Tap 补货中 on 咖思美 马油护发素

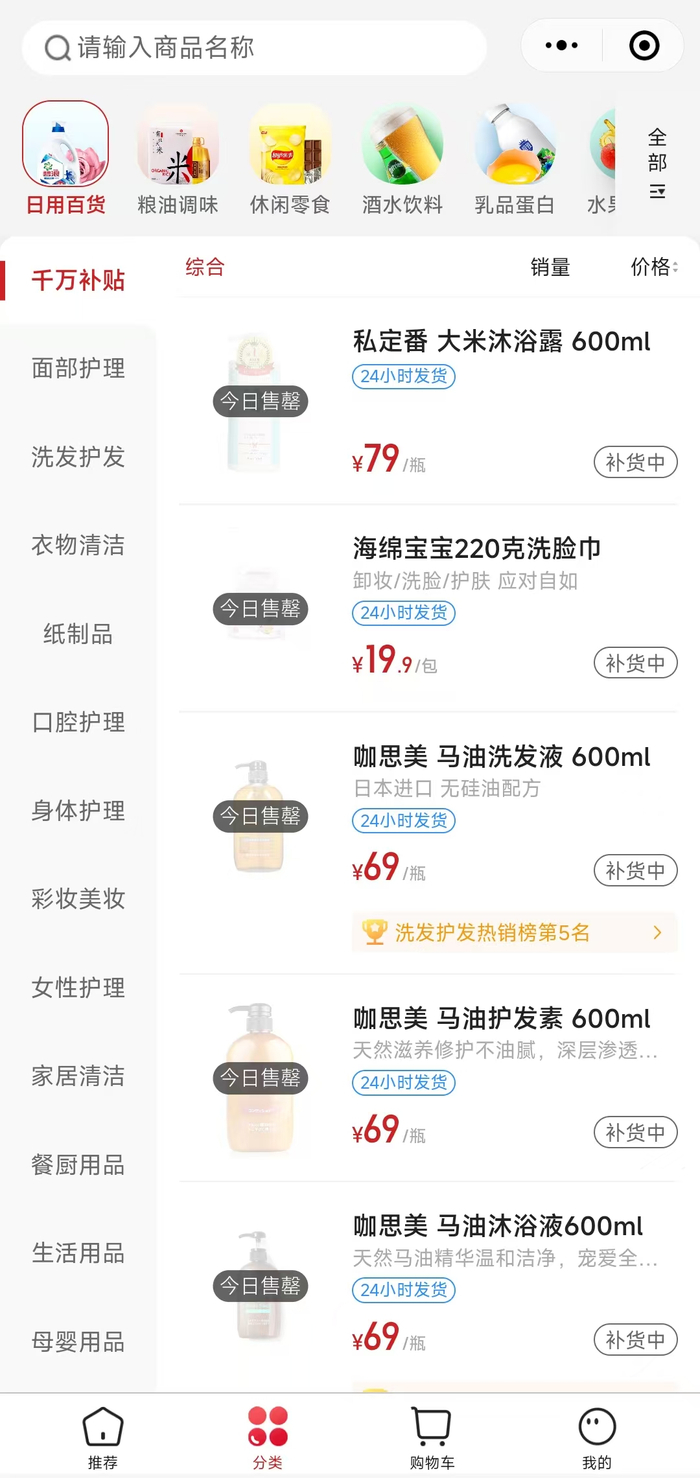(635, 1133)
